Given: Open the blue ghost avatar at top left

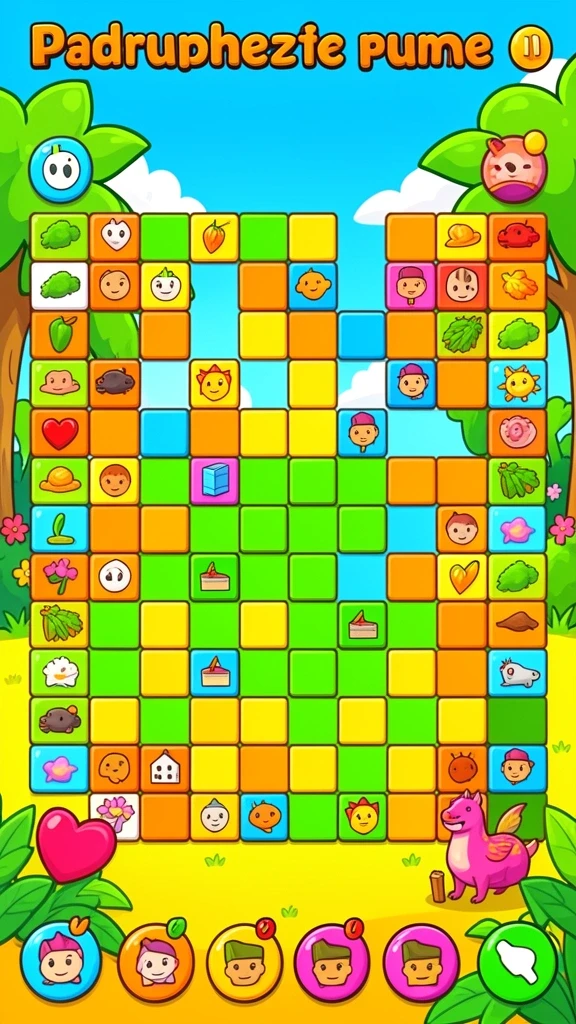Looking at the screenshot, I should click(61, 170).
